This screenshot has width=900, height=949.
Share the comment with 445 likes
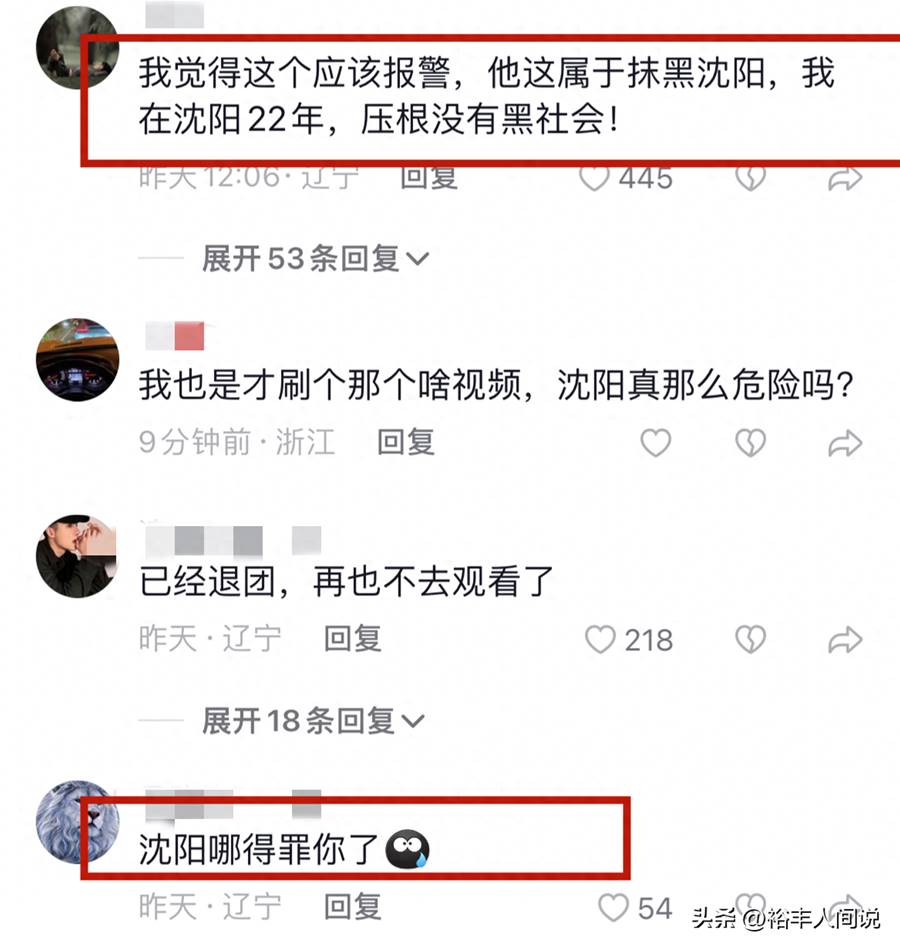click(846, 179)
